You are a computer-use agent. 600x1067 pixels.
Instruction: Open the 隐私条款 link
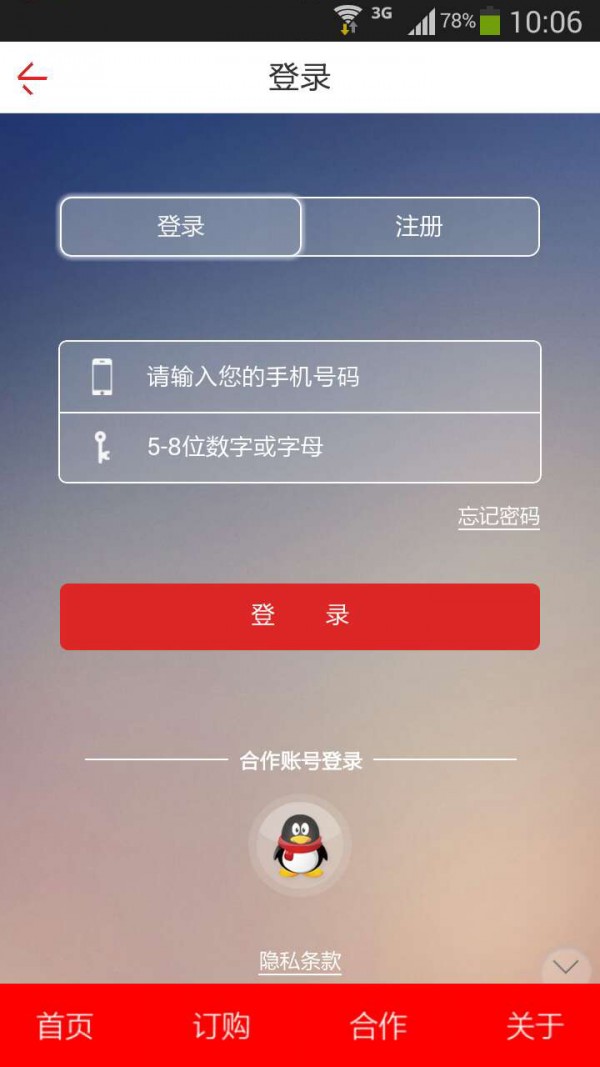click(x=300, y=961)
